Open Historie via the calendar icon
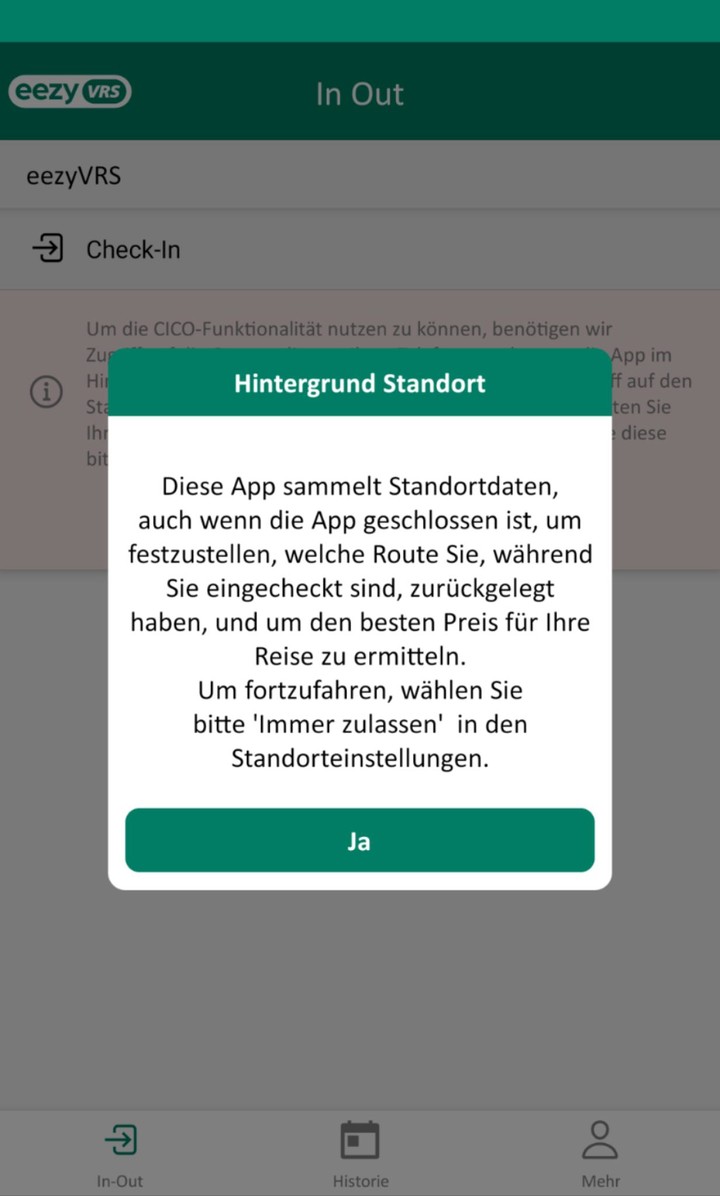The height and width of the screenshot is (1196, 720). (x=360, y=1139)
